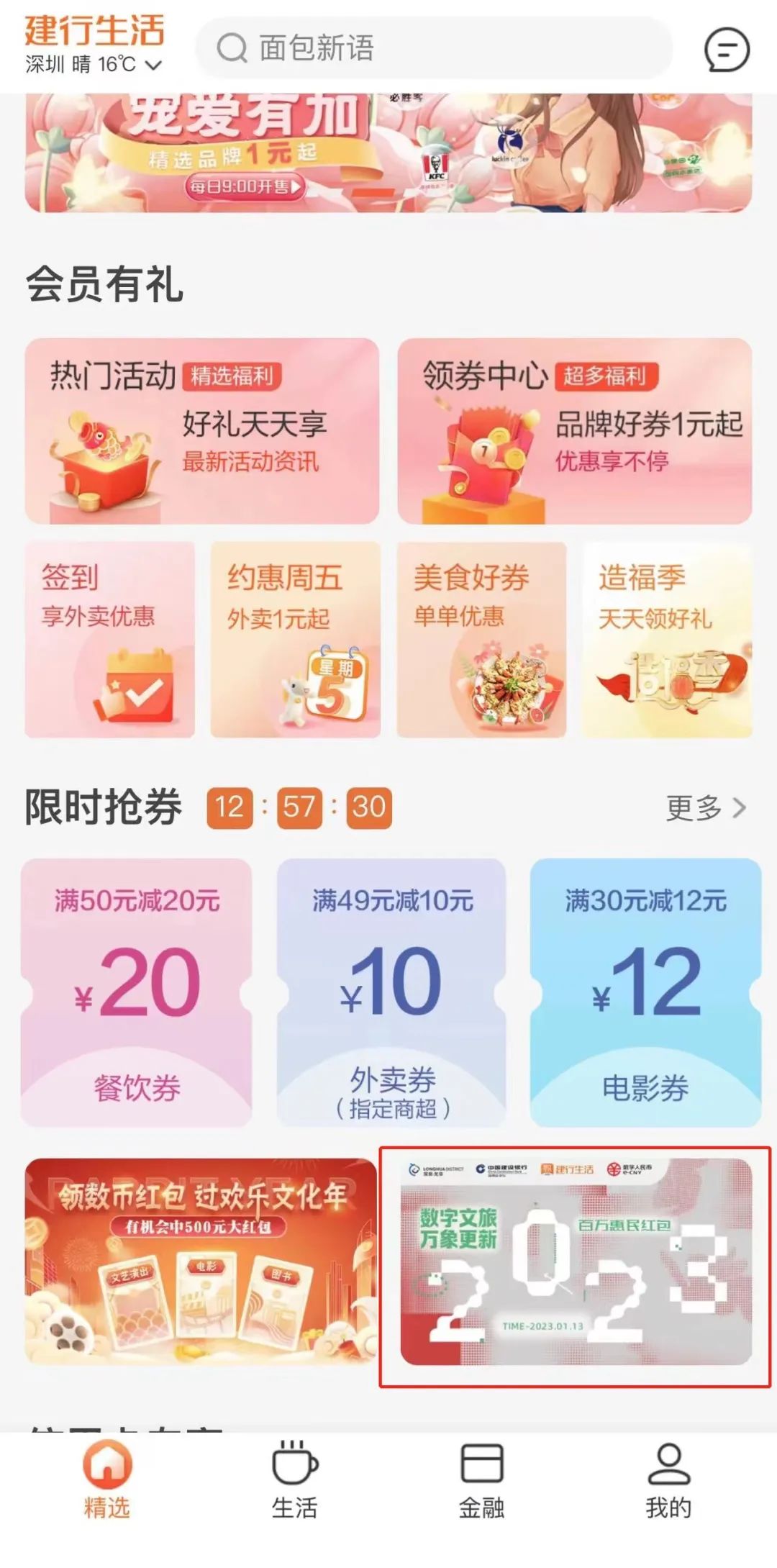Viewport: 777px width, 1568px height.
Task: Grab the 满49元减10元 外卖券 coupon
Action: 392,992
